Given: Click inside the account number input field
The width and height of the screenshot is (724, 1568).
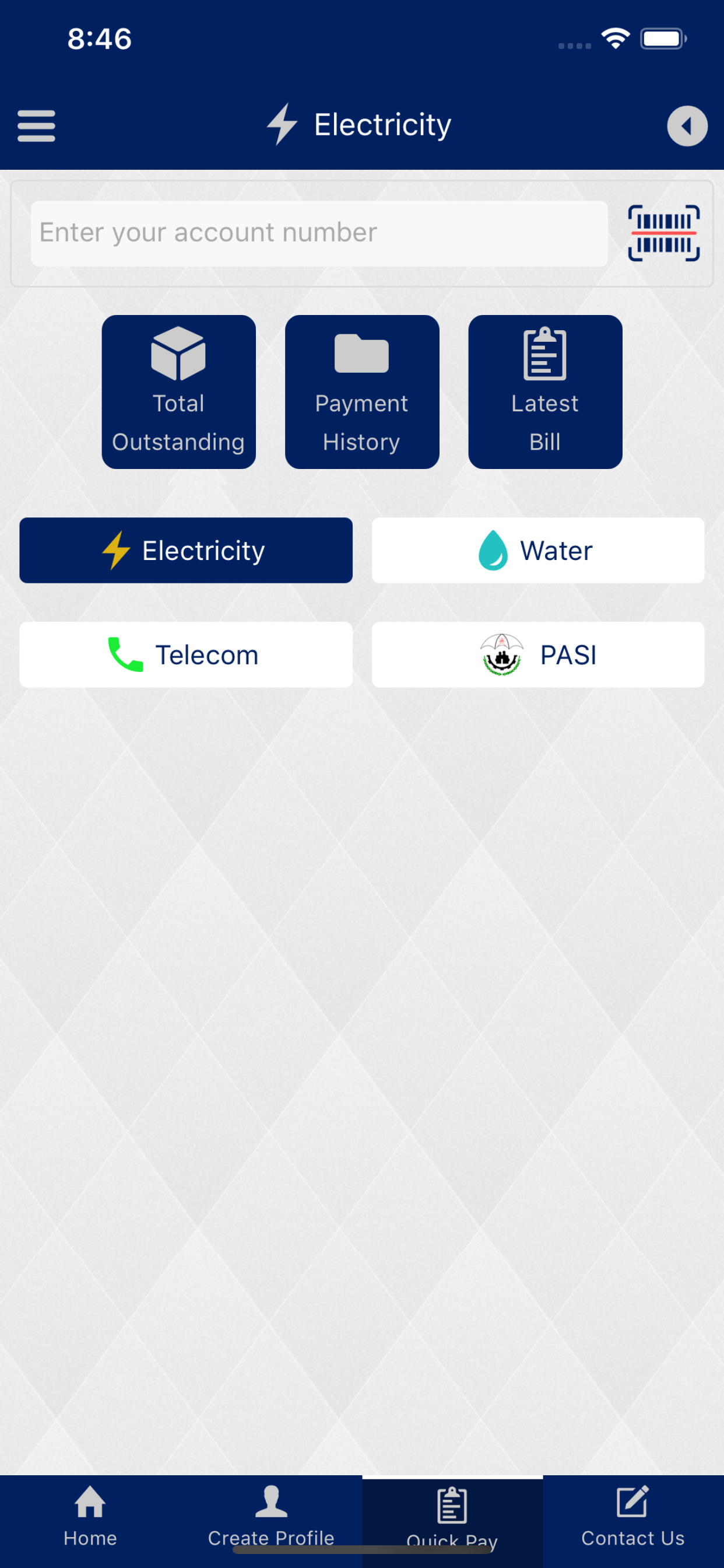Looking at the screenshot, I should (319, 233).
